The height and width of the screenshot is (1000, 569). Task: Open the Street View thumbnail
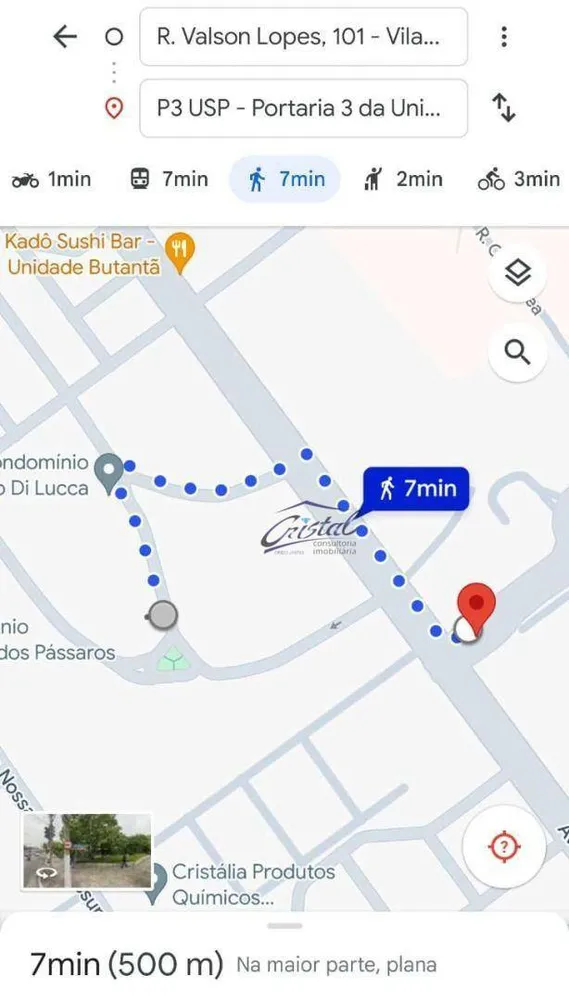coord(87,851)
